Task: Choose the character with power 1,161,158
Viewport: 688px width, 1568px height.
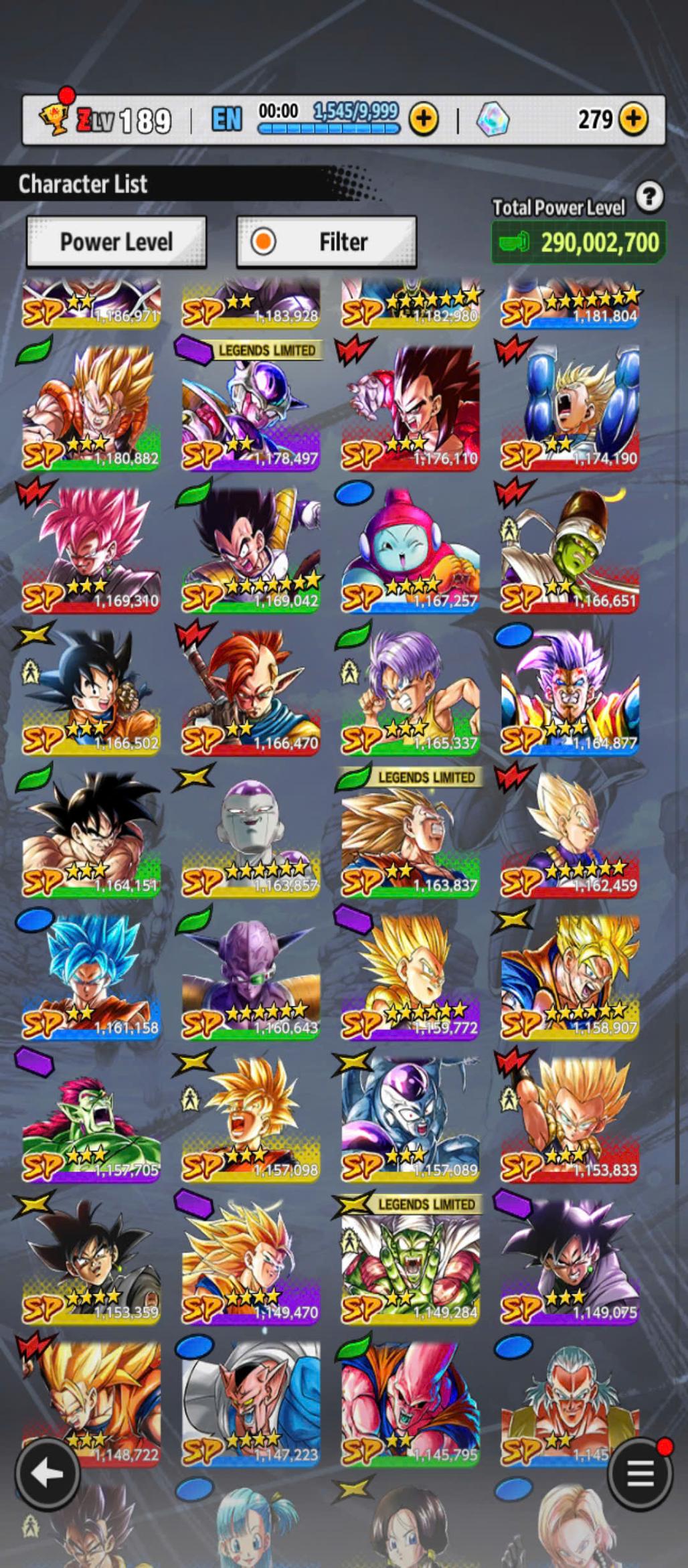Action: (x=91, y=976)
